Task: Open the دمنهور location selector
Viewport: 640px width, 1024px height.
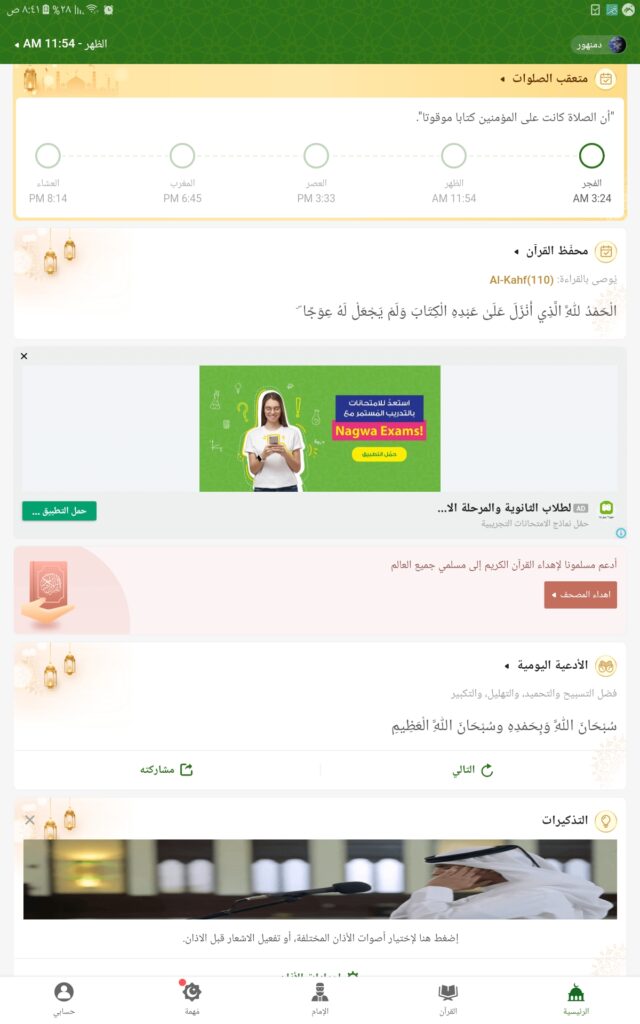Action: pos(598,45)
